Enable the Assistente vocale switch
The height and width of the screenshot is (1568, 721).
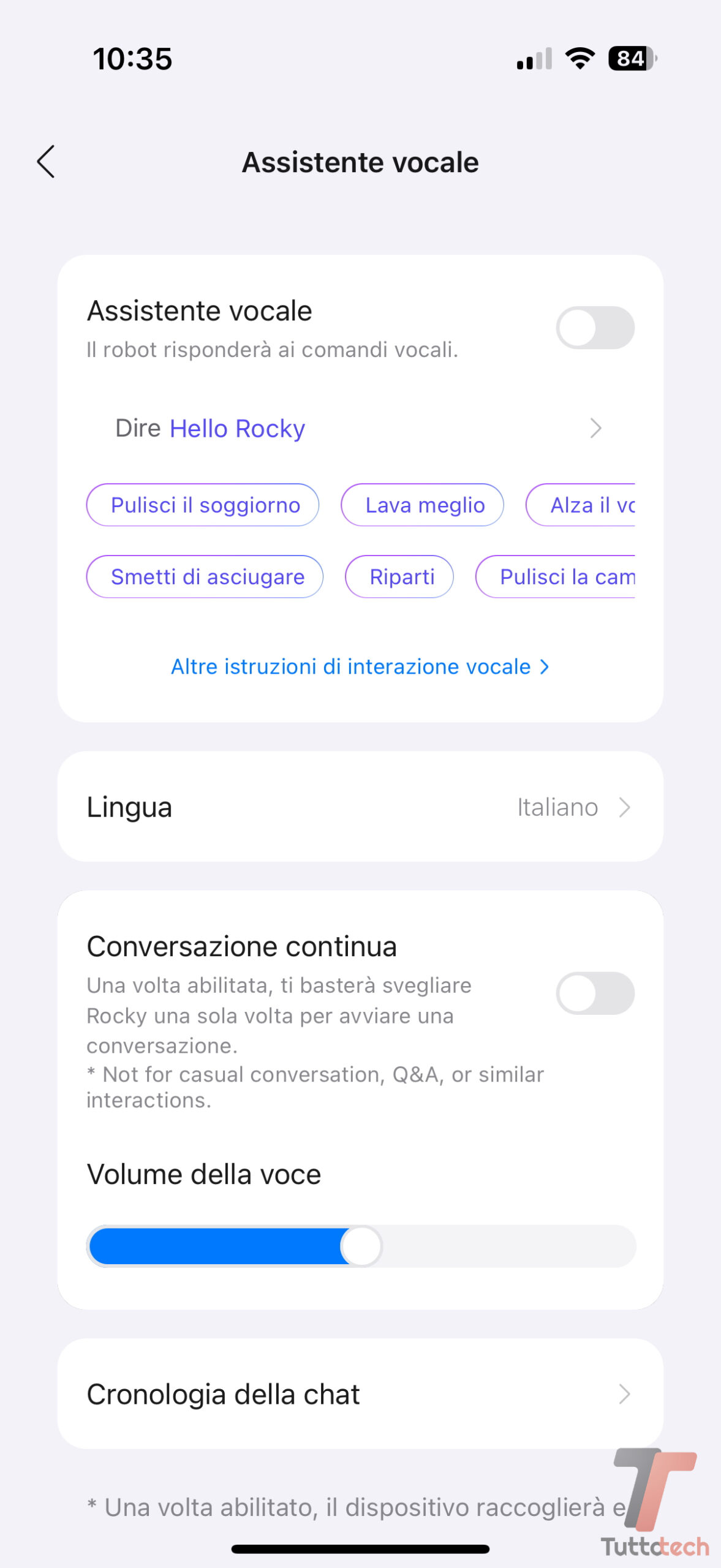click(x=594, y=328)
